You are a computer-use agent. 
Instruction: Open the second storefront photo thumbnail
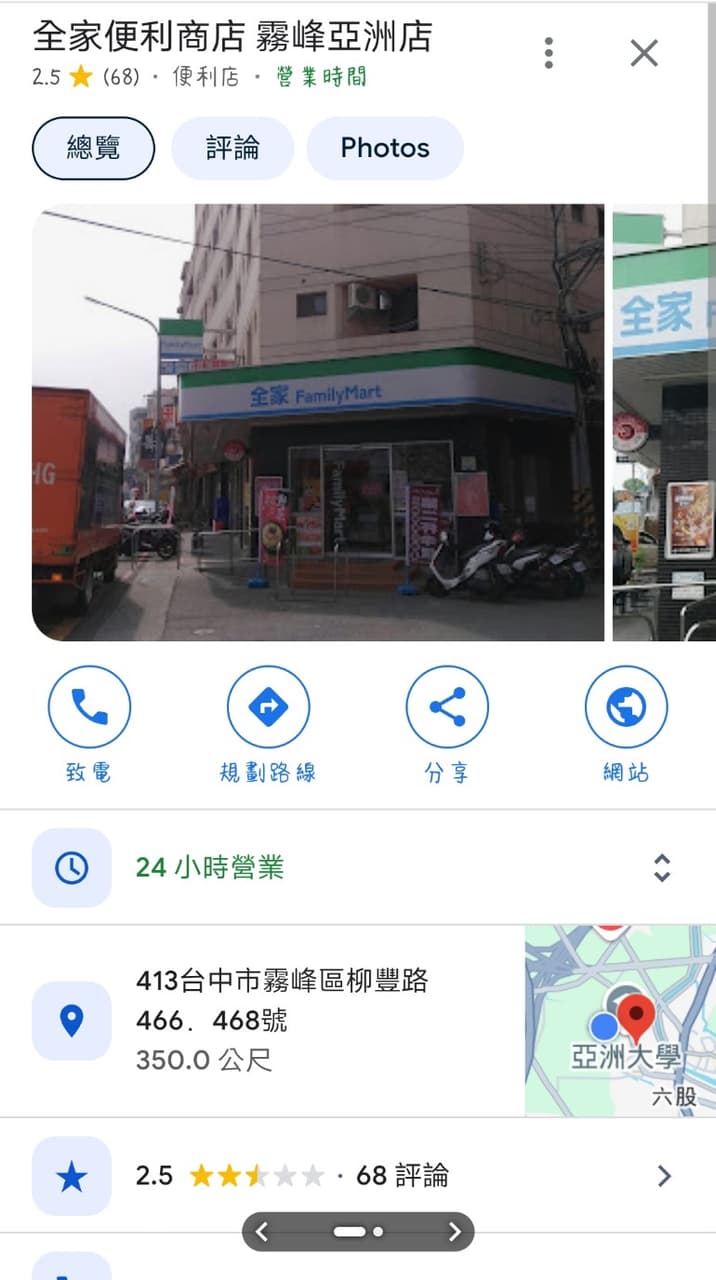(664, 422)
